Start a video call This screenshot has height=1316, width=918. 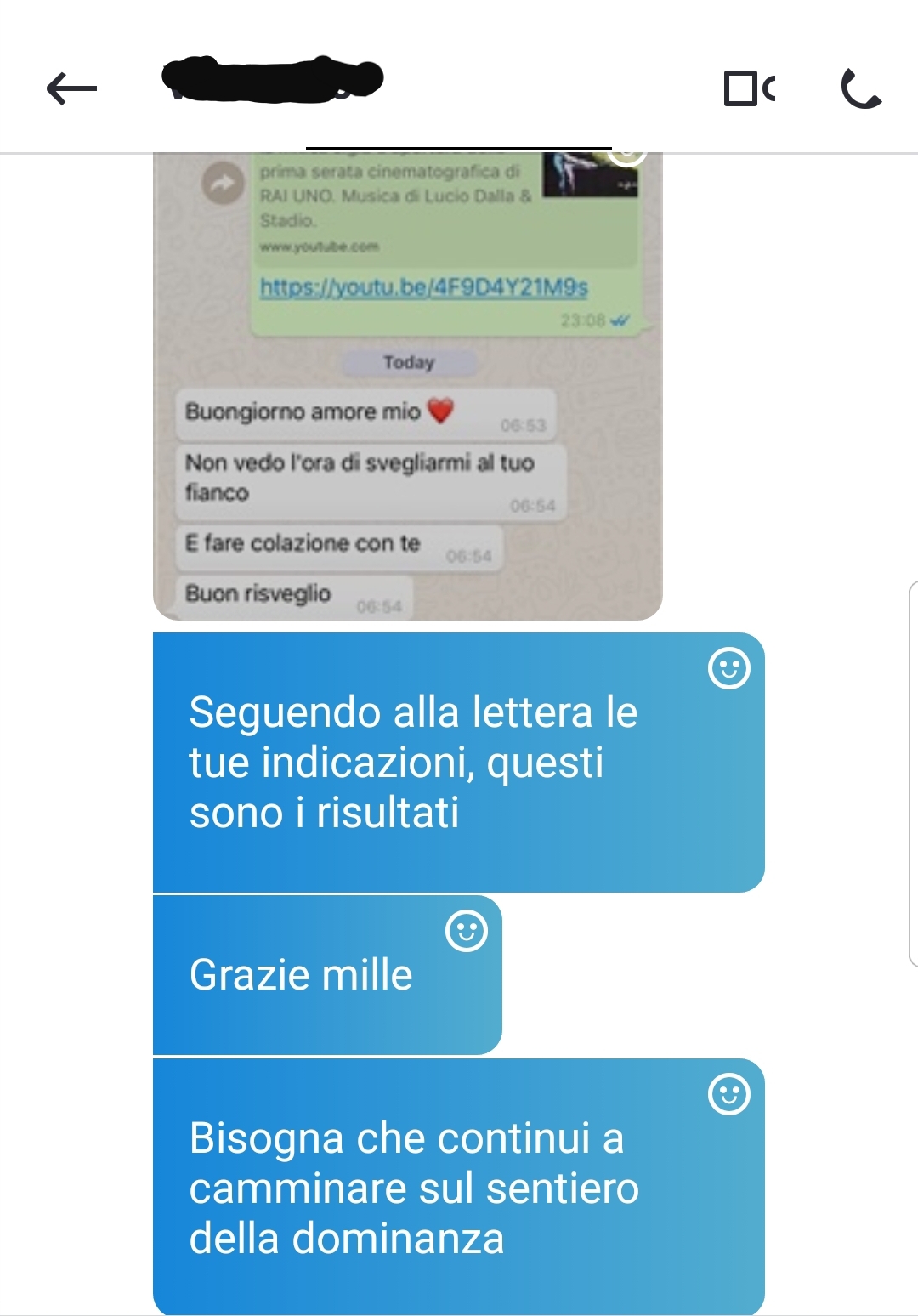pyautogui.click(x=749, y=88)
